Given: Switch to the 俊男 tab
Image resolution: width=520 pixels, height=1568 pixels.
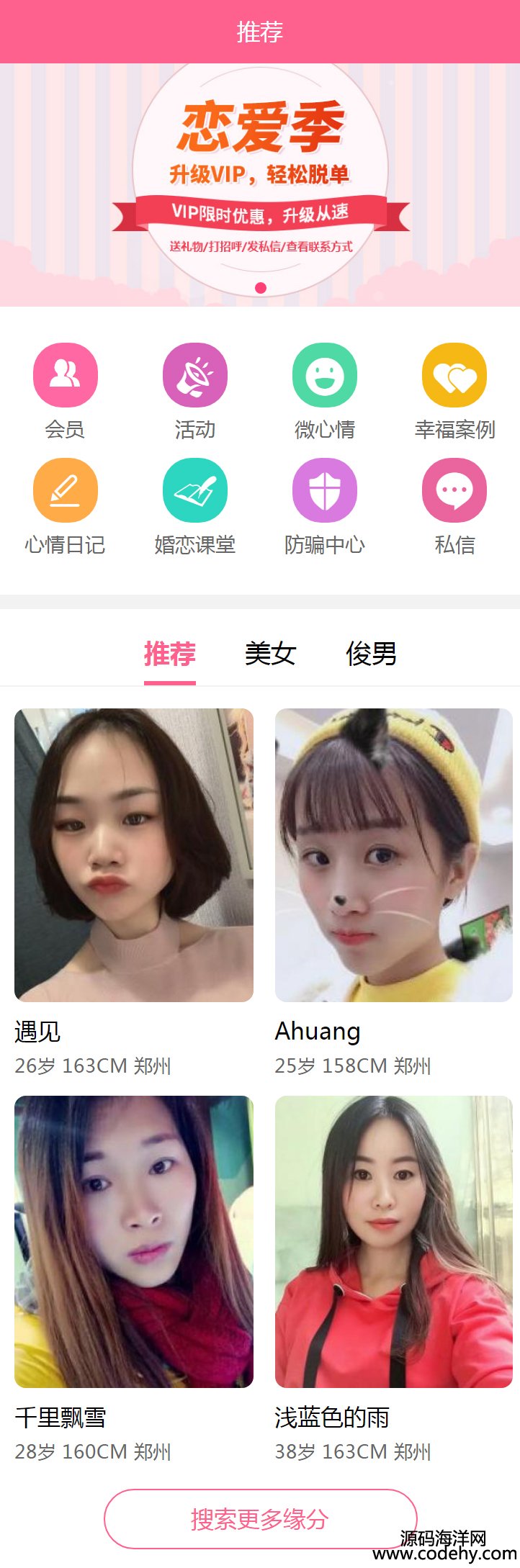Looking at the screenshot, I should click(371, 654).
